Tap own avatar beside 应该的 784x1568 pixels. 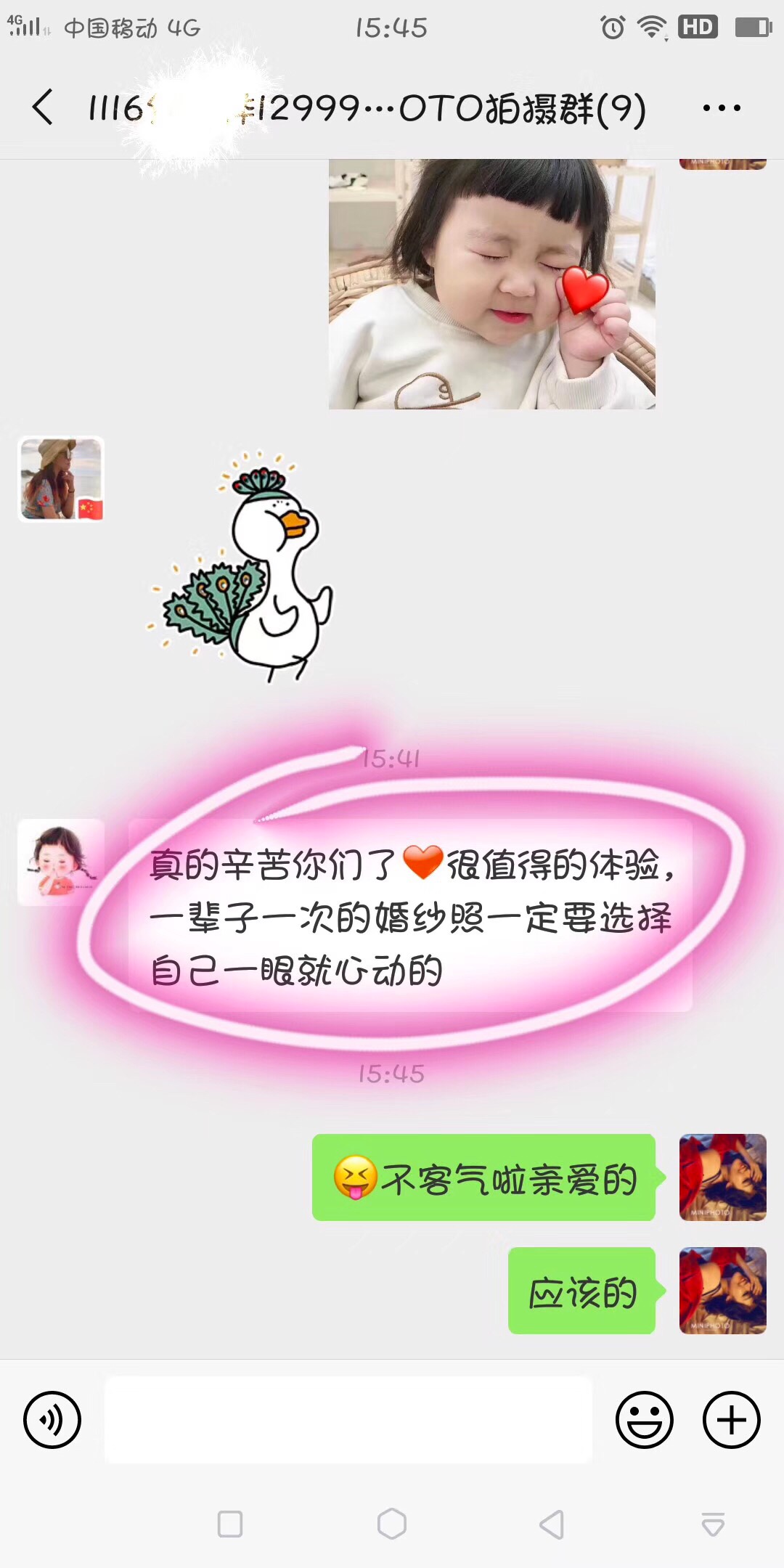pos(722,1291)
